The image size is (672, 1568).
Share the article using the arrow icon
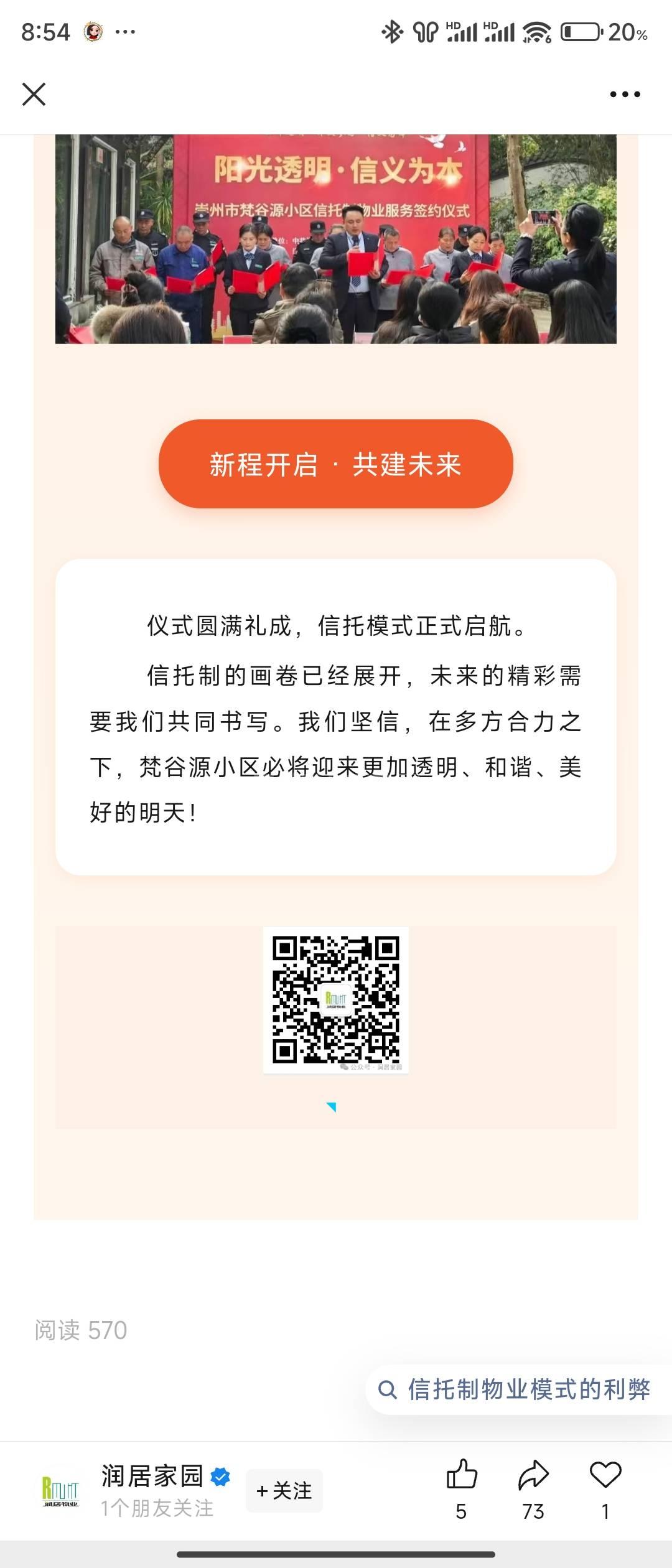tap(533, 1475)
